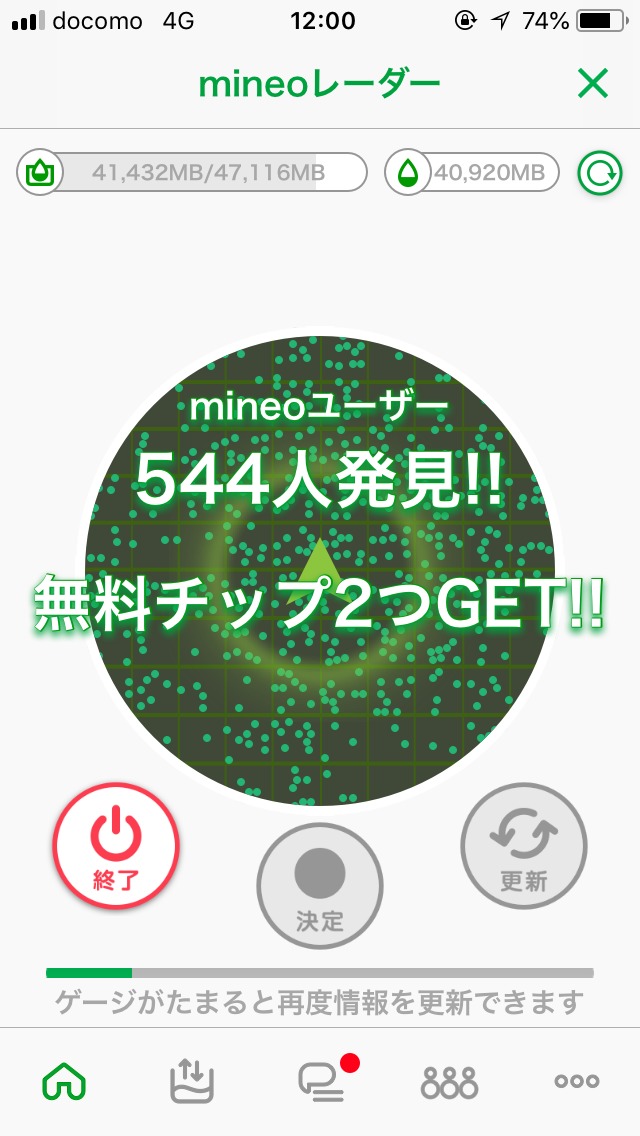640x1136 pixels.
Task: Tap the 決定 button
Action: click(x=320, y=885)
